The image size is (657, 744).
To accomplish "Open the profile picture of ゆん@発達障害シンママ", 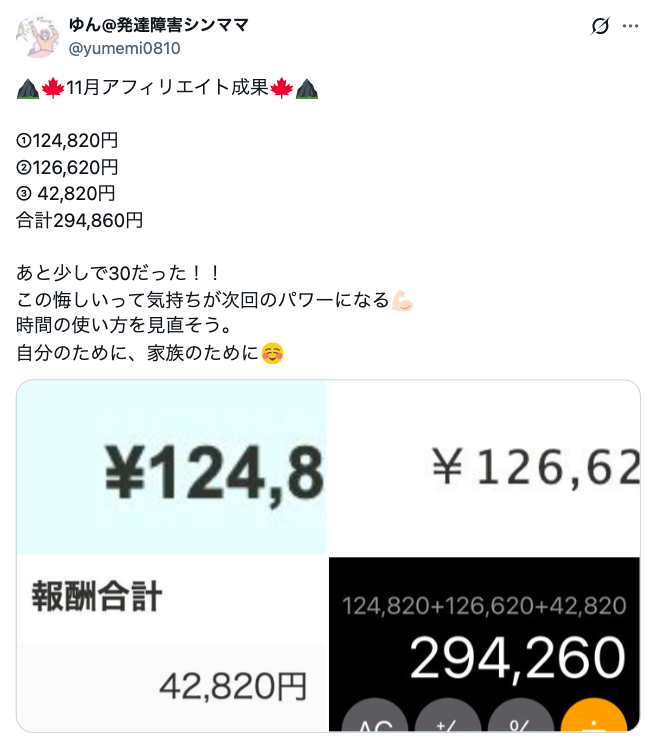I will coord(37,36).
